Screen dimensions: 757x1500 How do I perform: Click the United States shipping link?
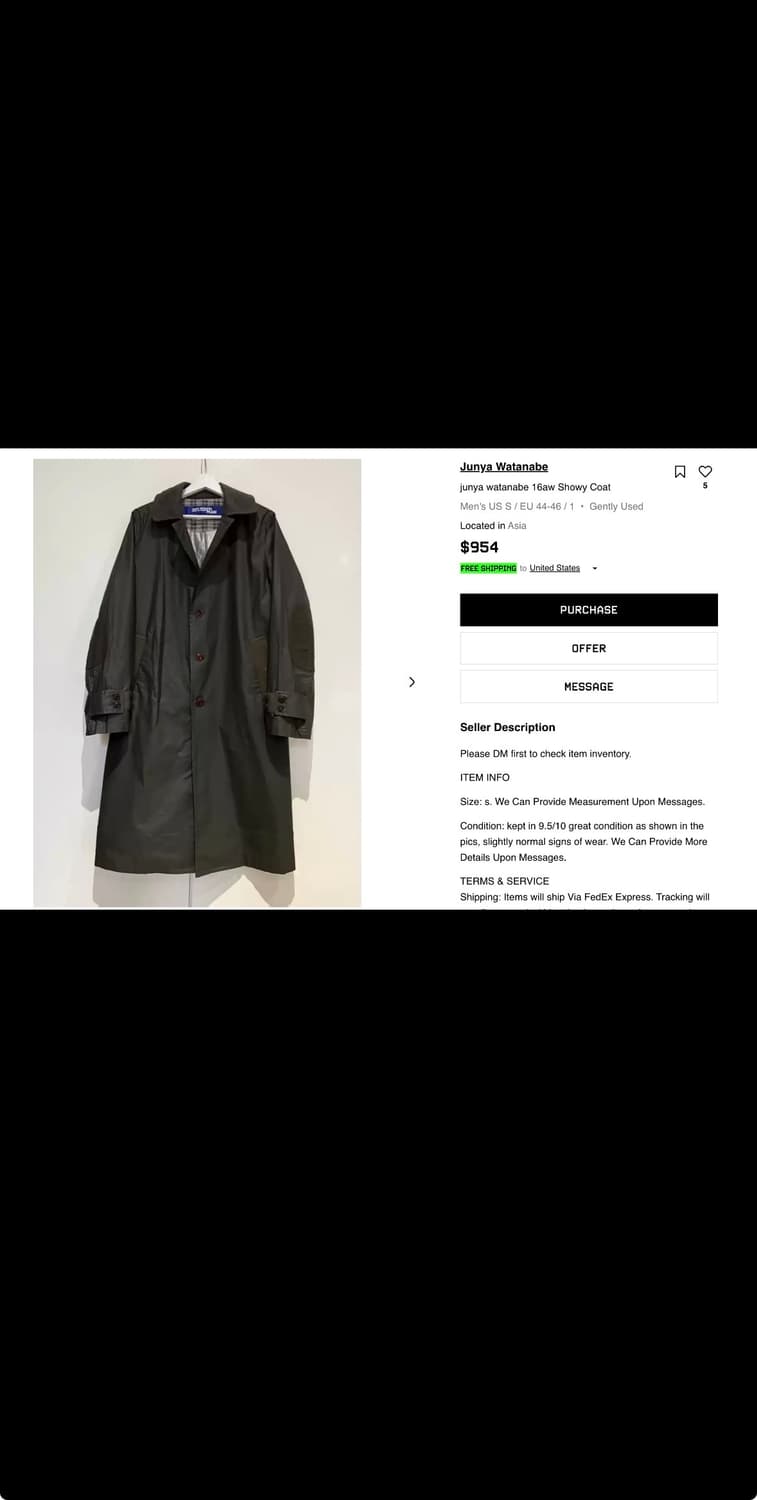[x=555, y=567]
